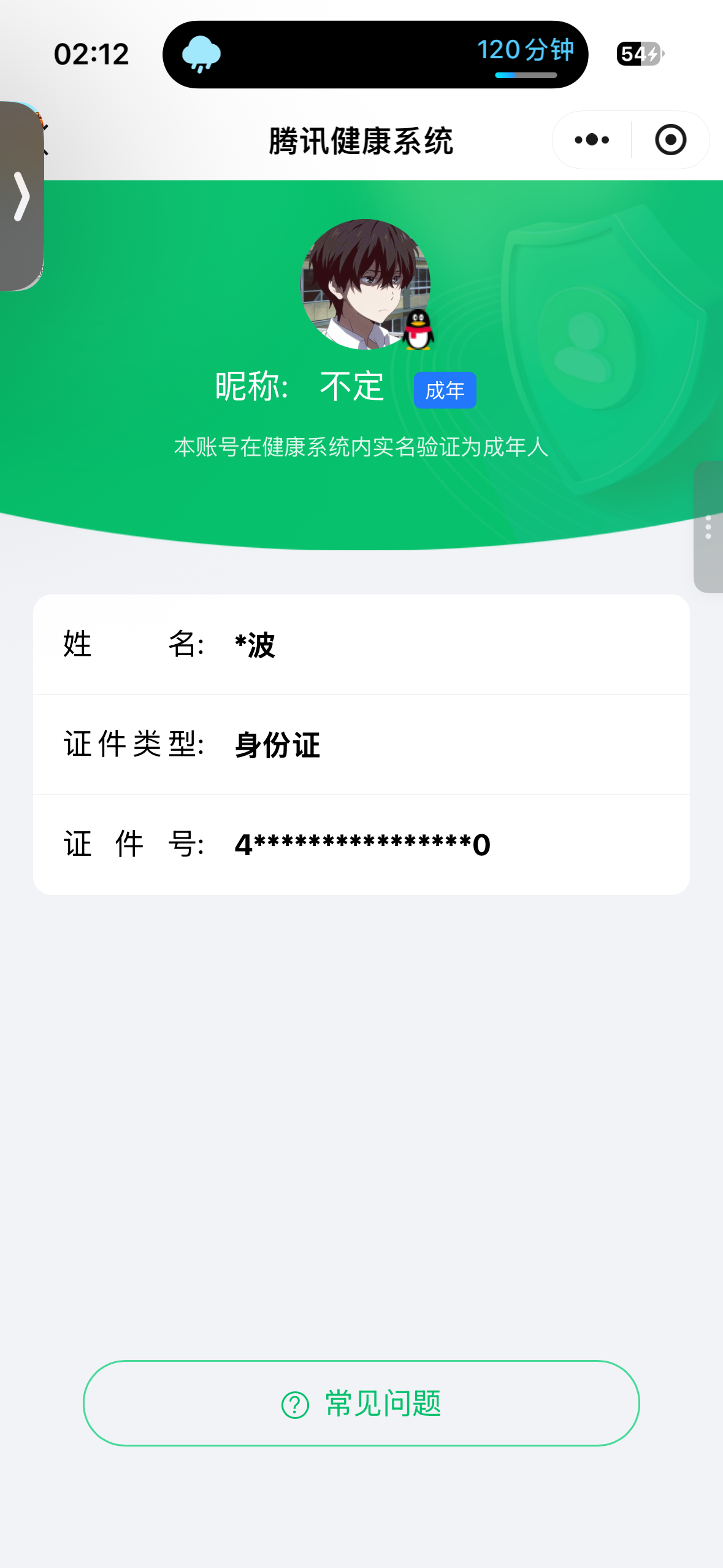The height and width of the screenshot is (1568, 723).
Task: Tap the status bar clock showing 02:12
Action: 91,54
